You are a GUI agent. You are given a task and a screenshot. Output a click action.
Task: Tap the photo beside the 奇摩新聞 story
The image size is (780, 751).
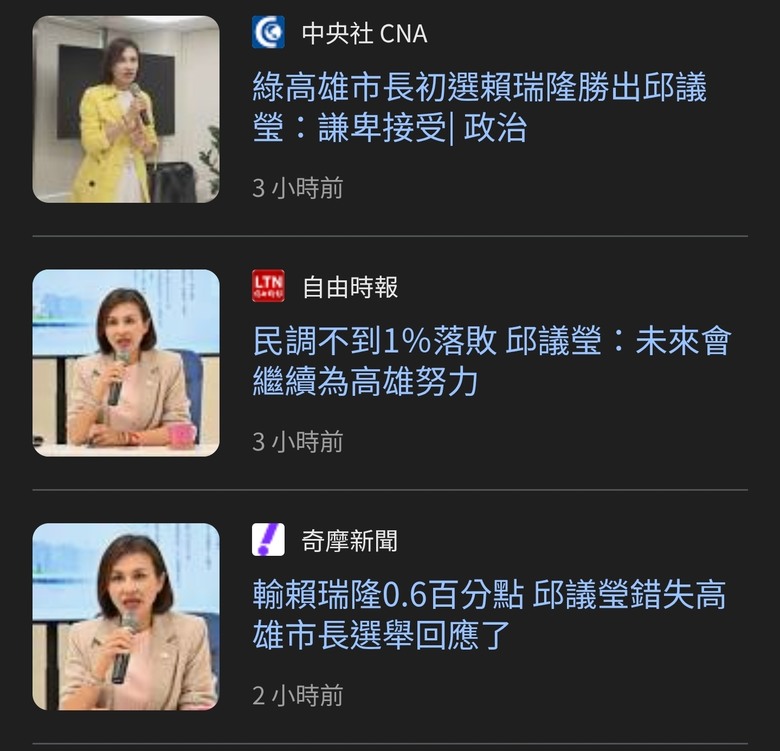pos(126,616)
